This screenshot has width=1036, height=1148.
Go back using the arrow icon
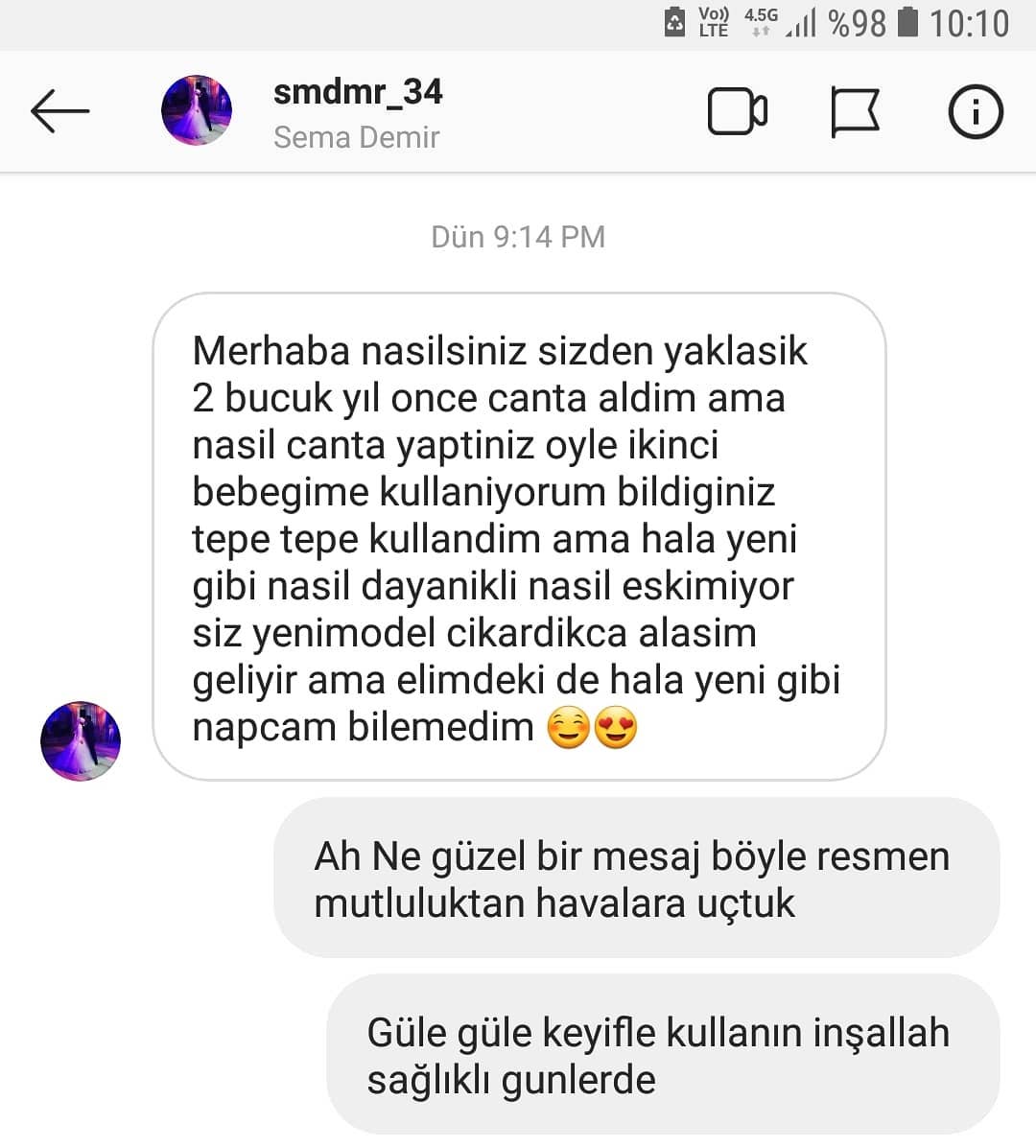[x=60, y=111]
